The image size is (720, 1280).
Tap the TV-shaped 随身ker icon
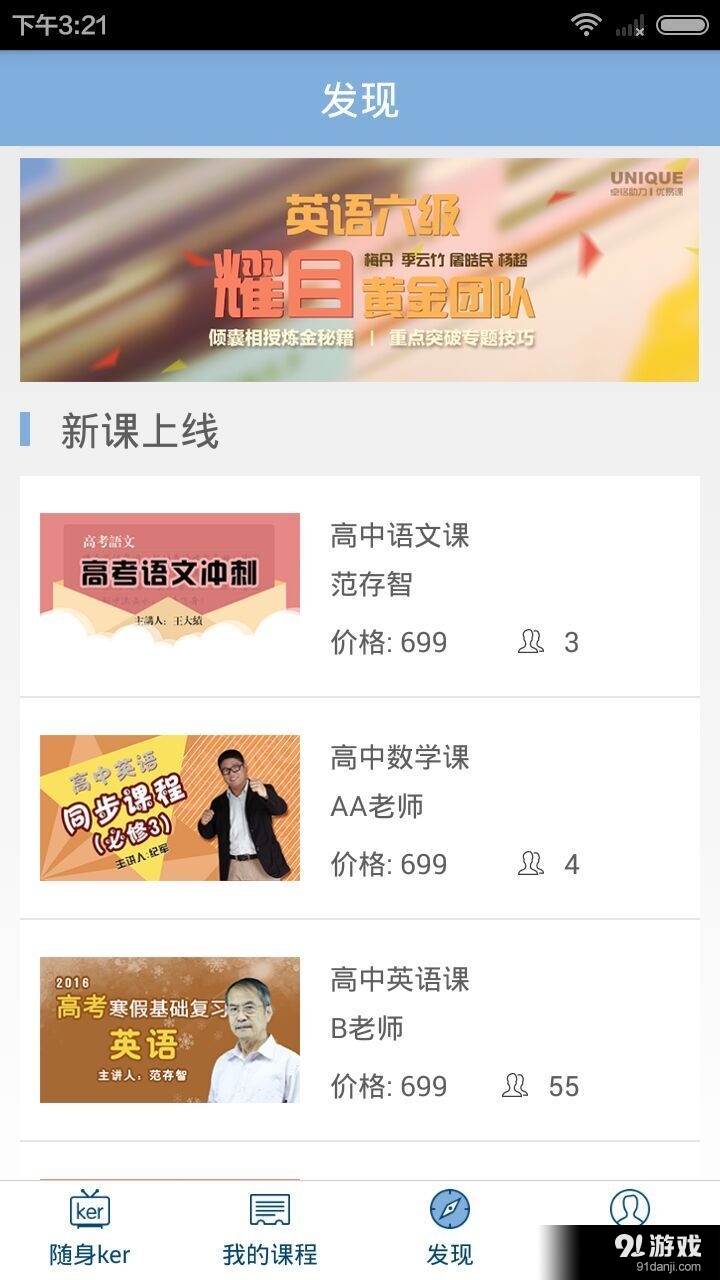(88, 1210)
